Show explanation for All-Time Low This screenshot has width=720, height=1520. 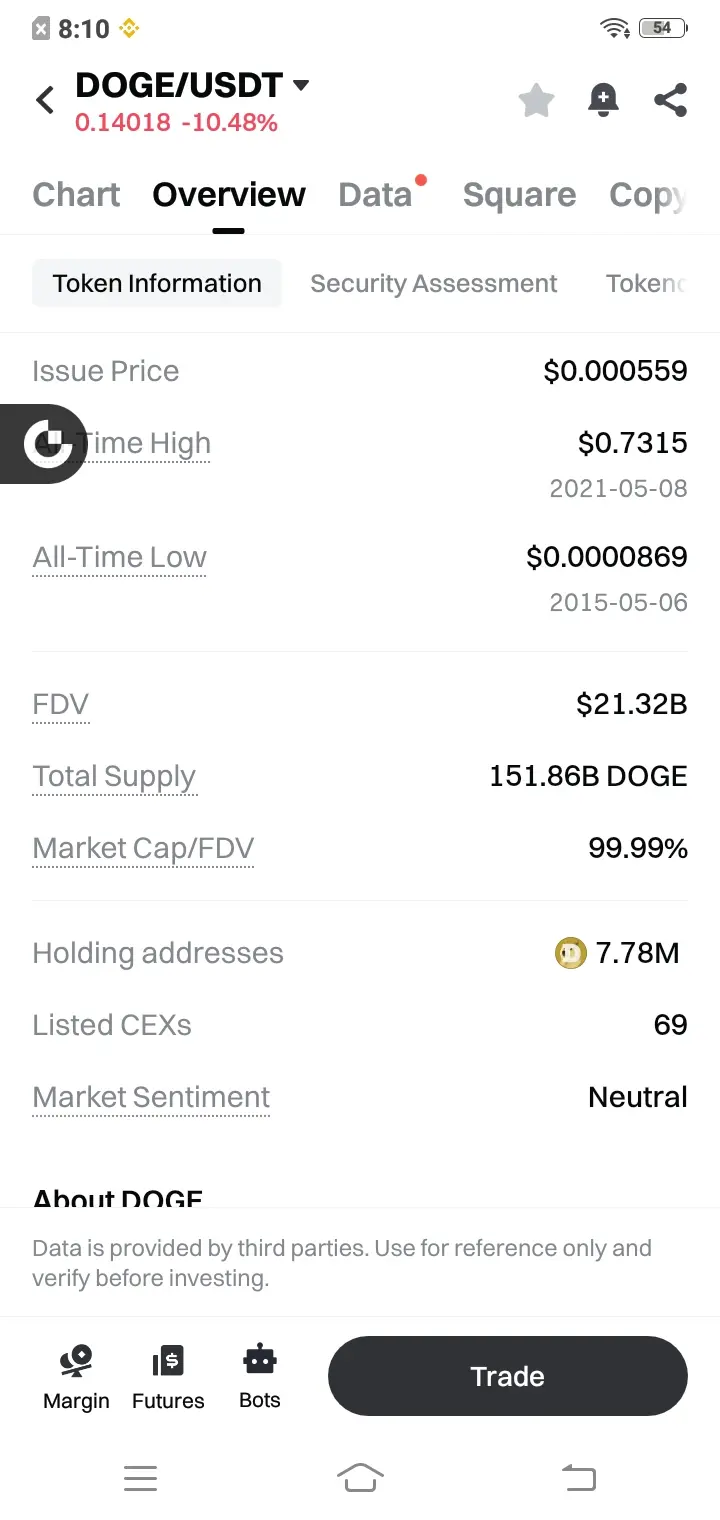(119, 557)
